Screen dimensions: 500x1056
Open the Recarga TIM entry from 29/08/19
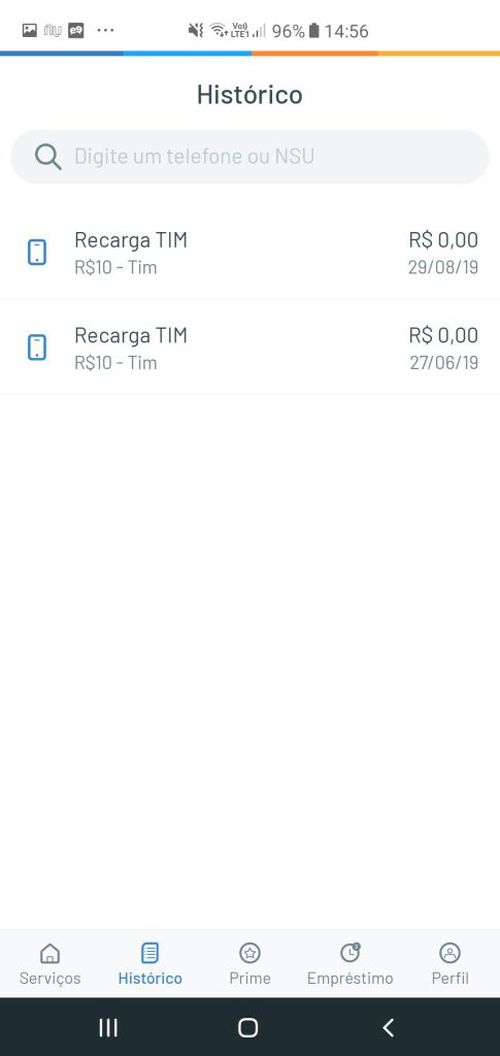250,253
